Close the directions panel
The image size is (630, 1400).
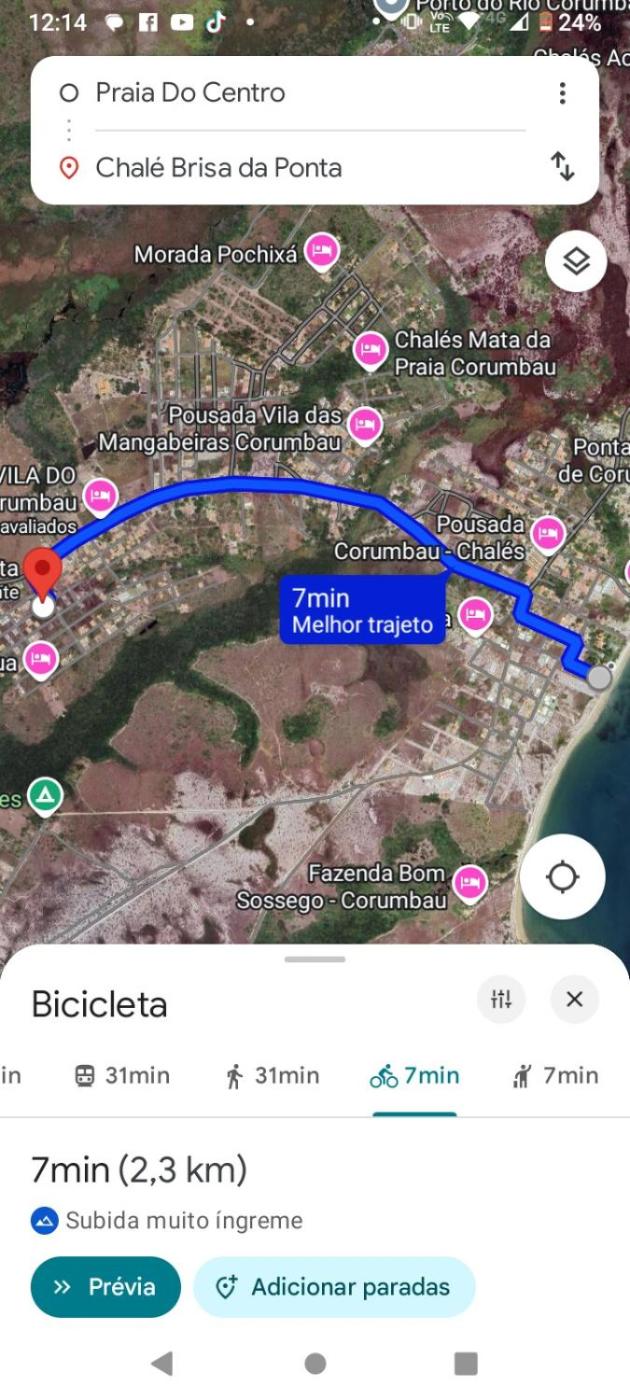(574, 999)
